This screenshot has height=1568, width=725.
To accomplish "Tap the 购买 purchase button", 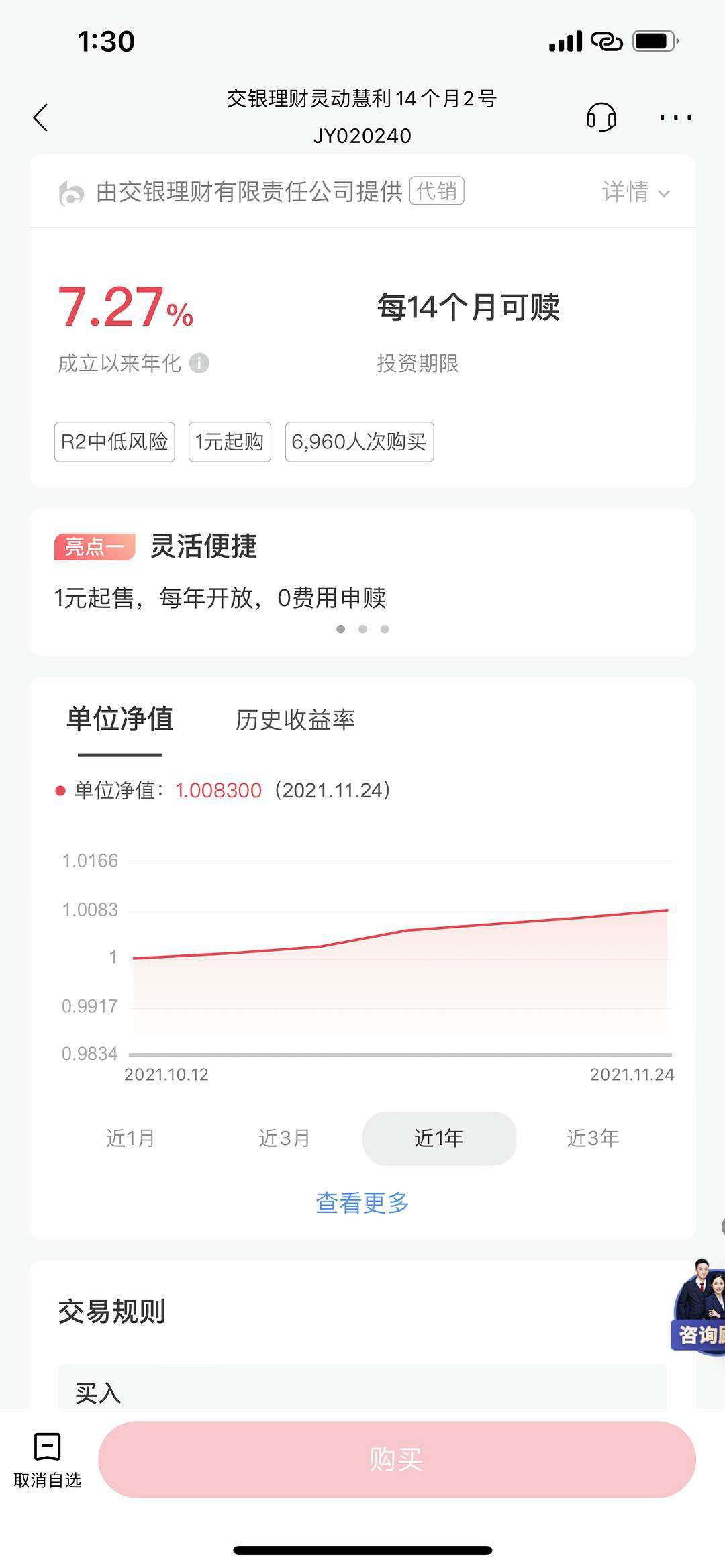I will pyautogui.click(x=396, y=1459).
